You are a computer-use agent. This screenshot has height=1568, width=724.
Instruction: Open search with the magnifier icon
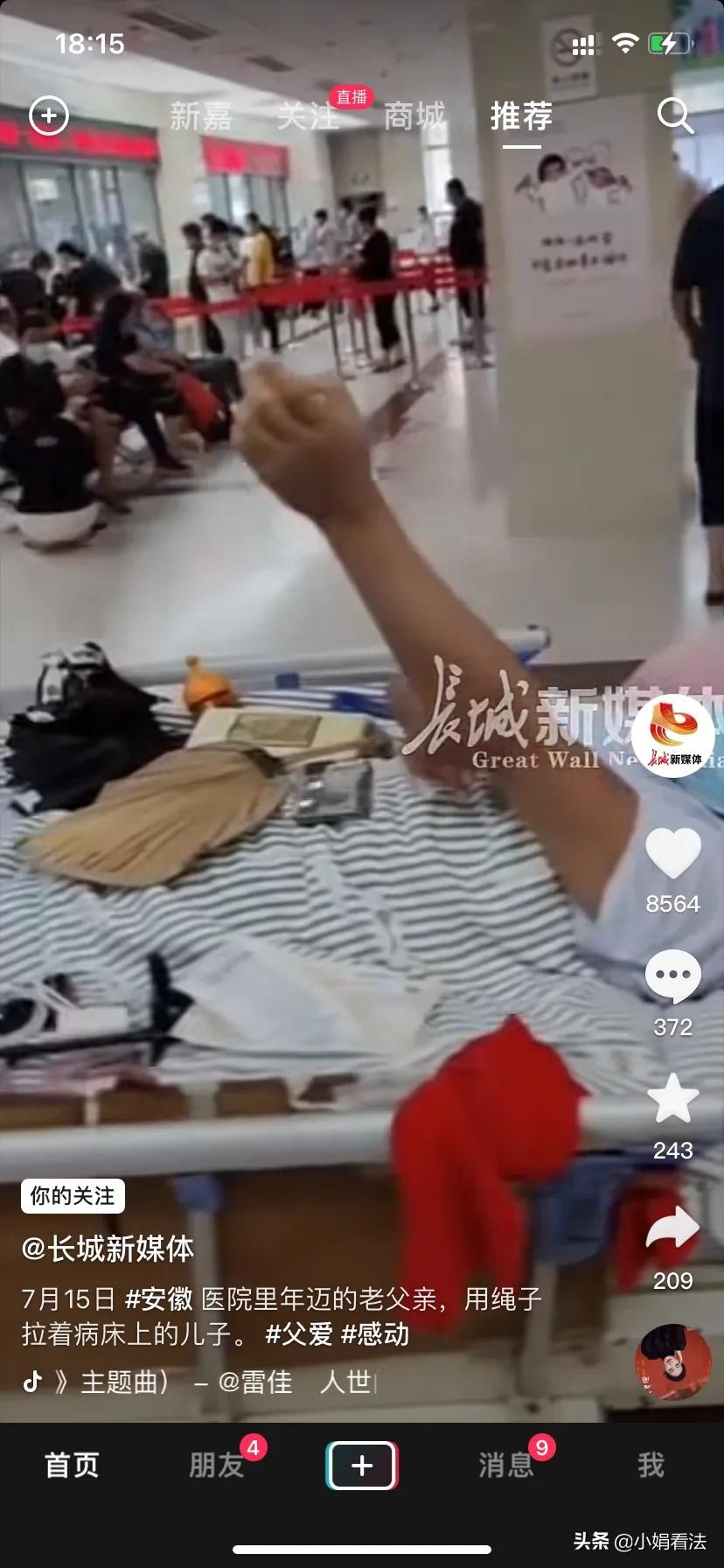(675, 115)
